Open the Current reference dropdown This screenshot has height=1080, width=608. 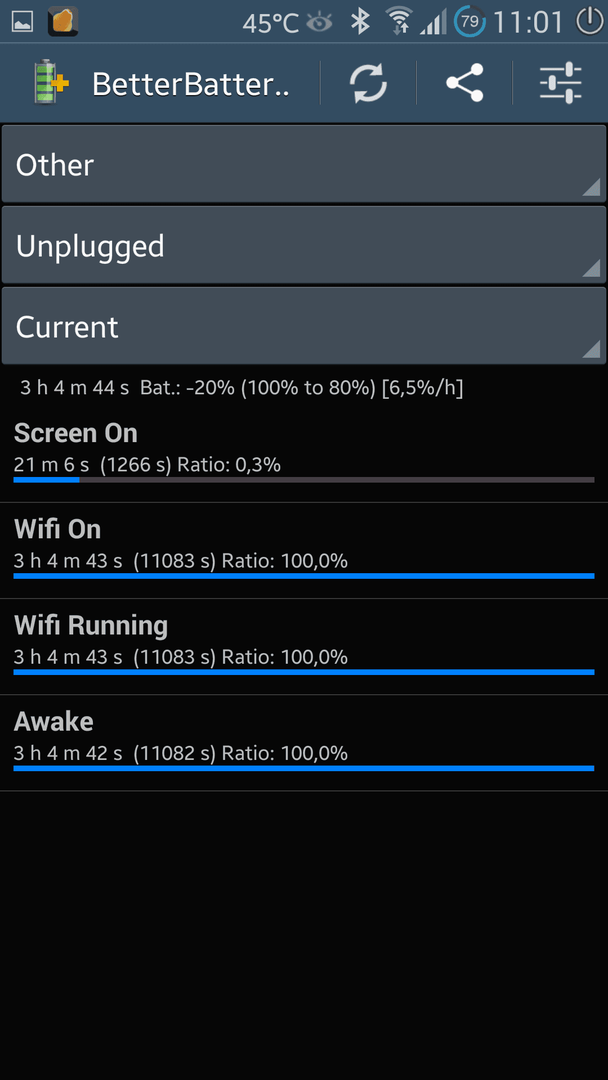(304, 325)
